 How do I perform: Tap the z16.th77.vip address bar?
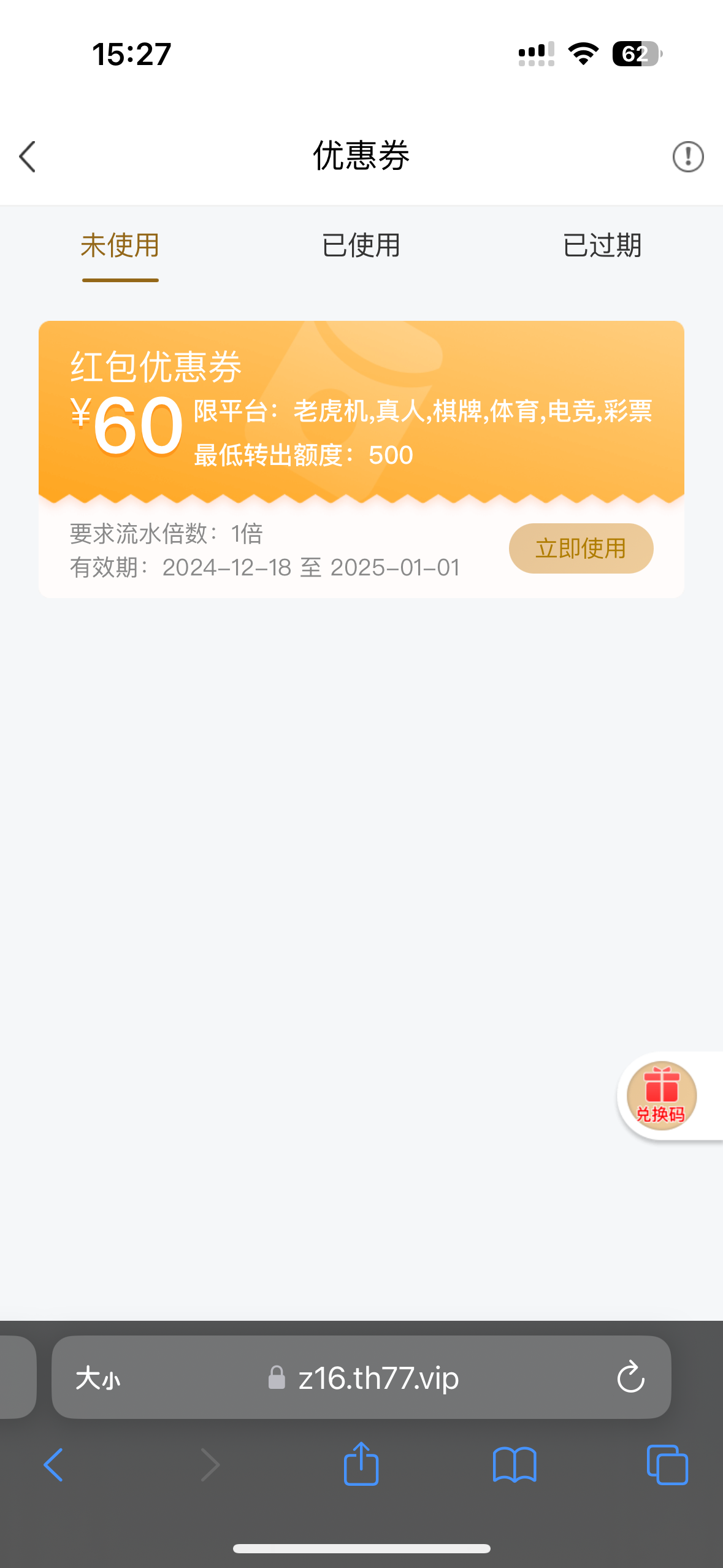363,1378
